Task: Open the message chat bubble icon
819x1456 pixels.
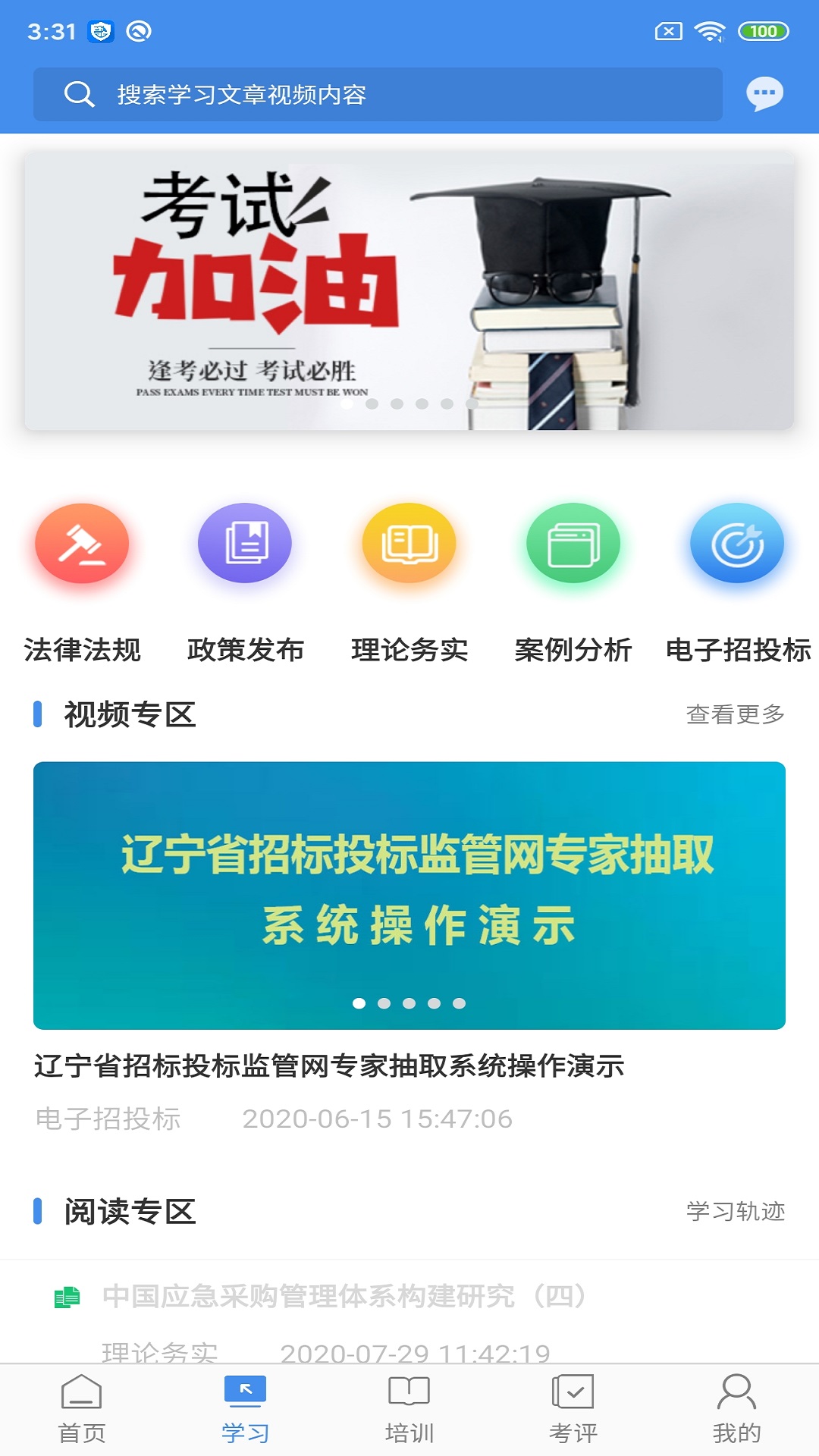Action: (x=765, y=94)
